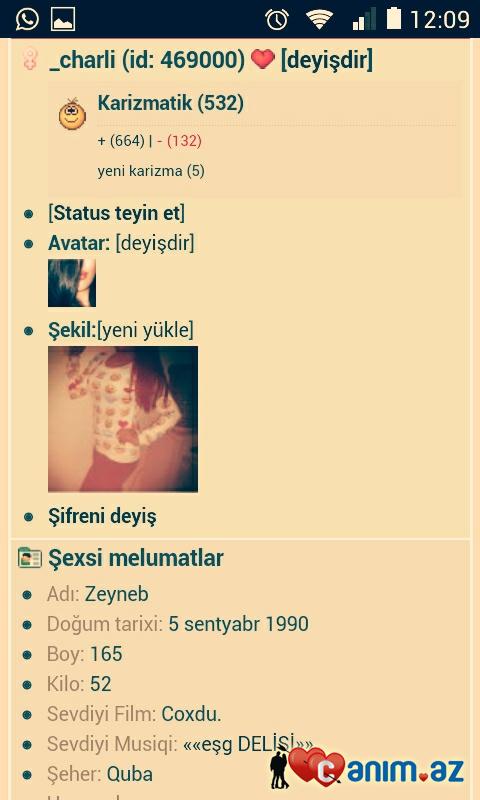The image size is (480, 800).
Task: Tap the [Status teyin et] link
Action: [x=116, y=213]
